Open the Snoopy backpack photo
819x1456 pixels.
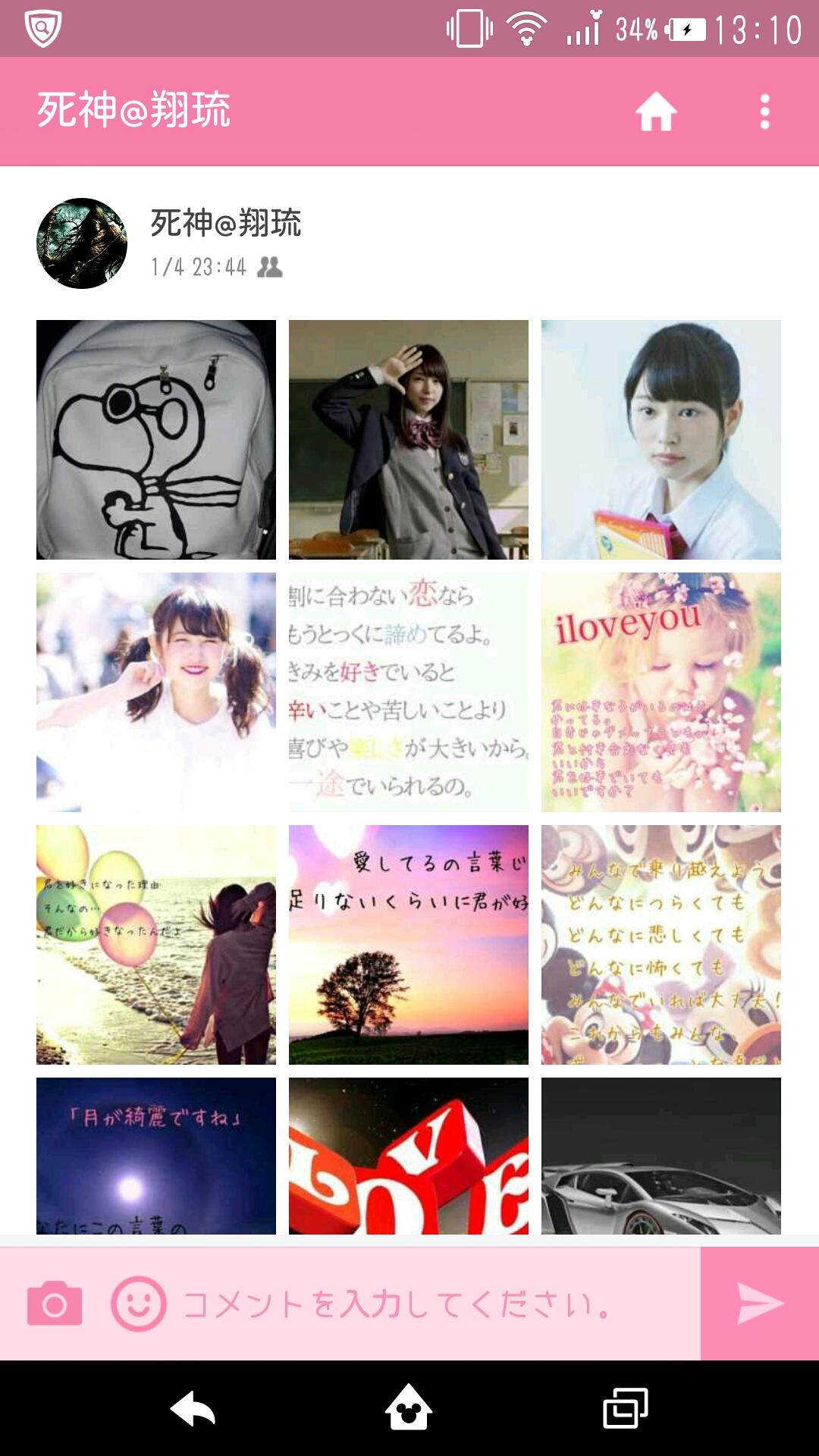coord(156,440)
